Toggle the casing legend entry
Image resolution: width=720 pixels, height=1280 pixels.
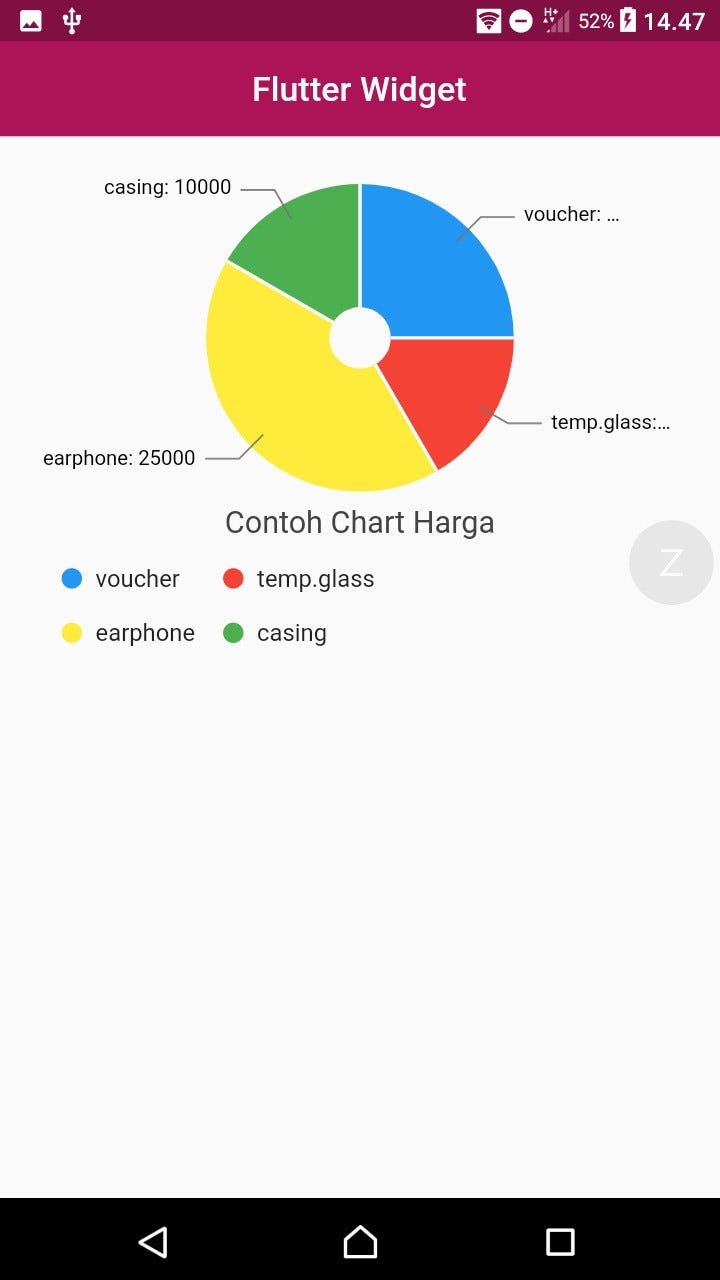pyautogui.click(x=275, y=633)
